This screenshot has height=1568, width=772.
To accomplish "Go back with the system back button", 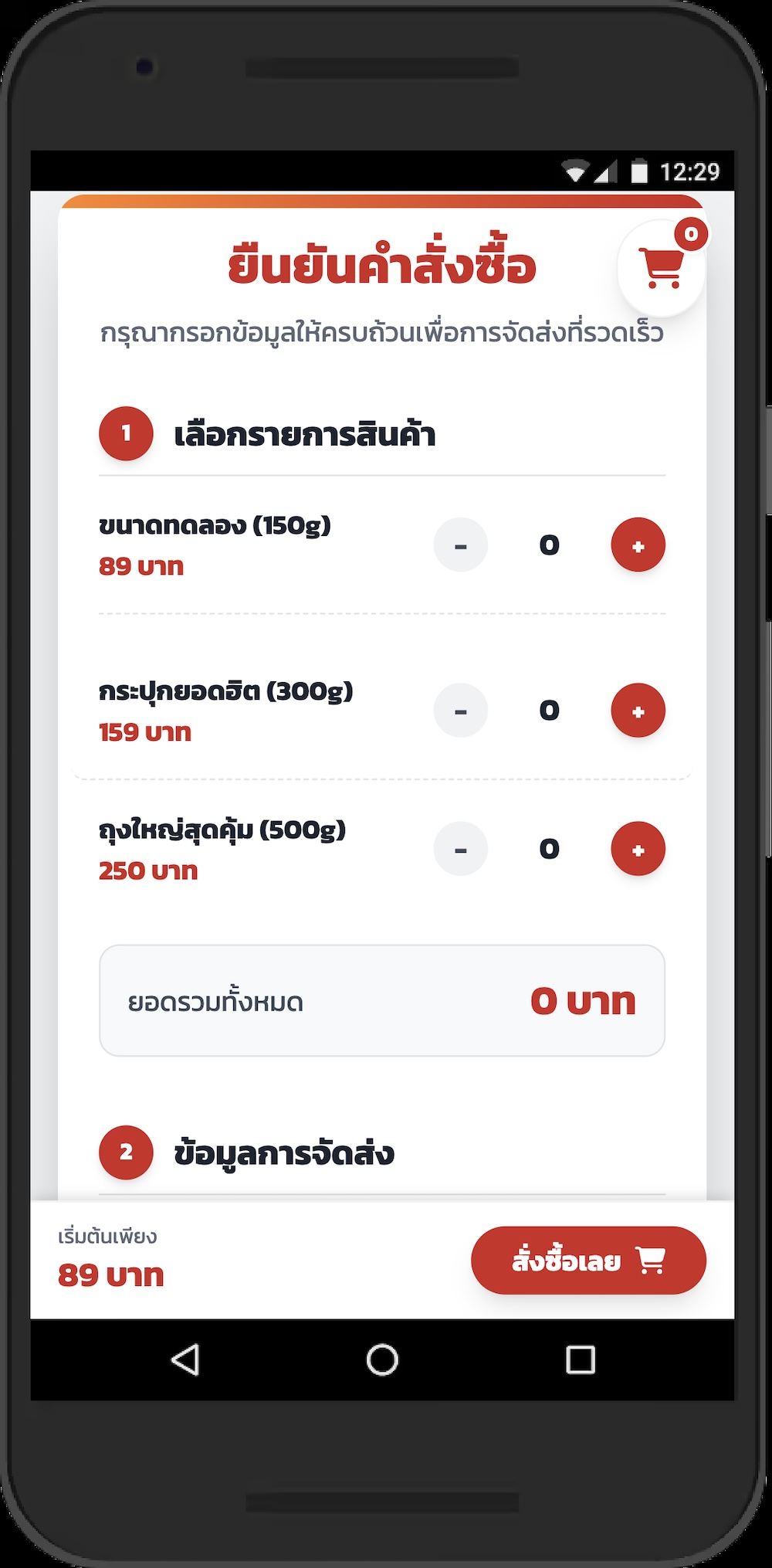I will pyautogui.click(x=185, y=1359).
